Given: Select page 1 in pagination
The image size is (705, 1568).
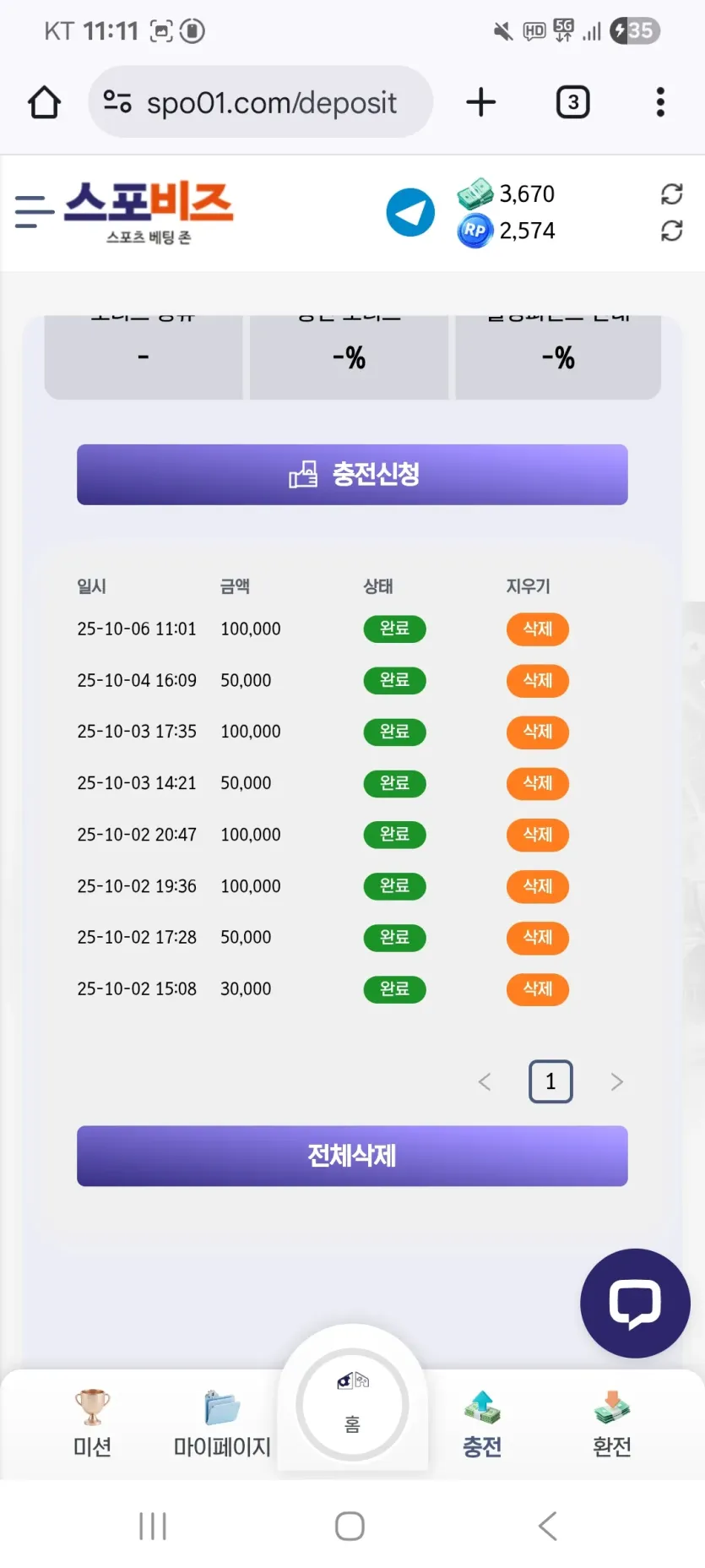Looking at the screenshot, I should 550,1081.
